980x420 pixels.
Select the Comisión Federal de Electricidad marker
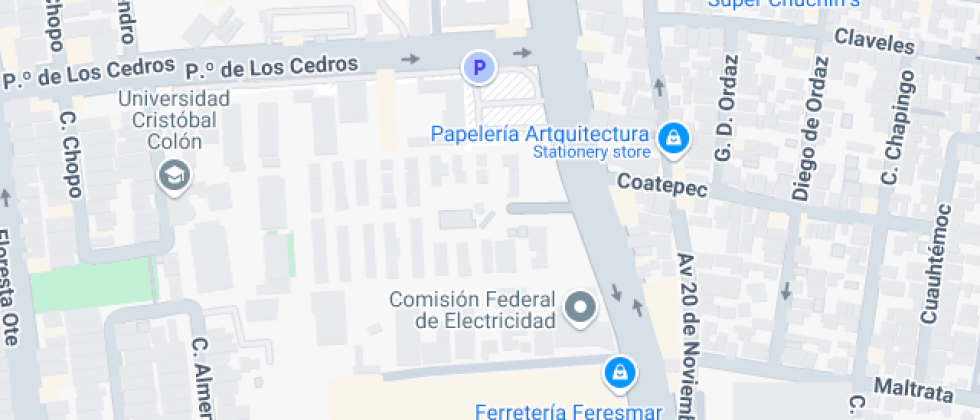580,307
